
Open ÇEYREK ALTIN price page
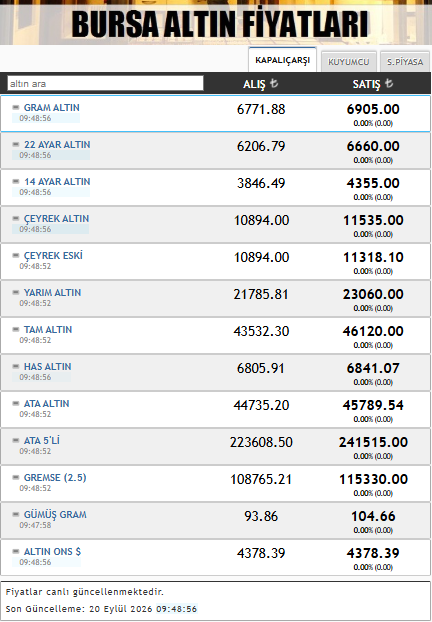[x=56, y=219]
